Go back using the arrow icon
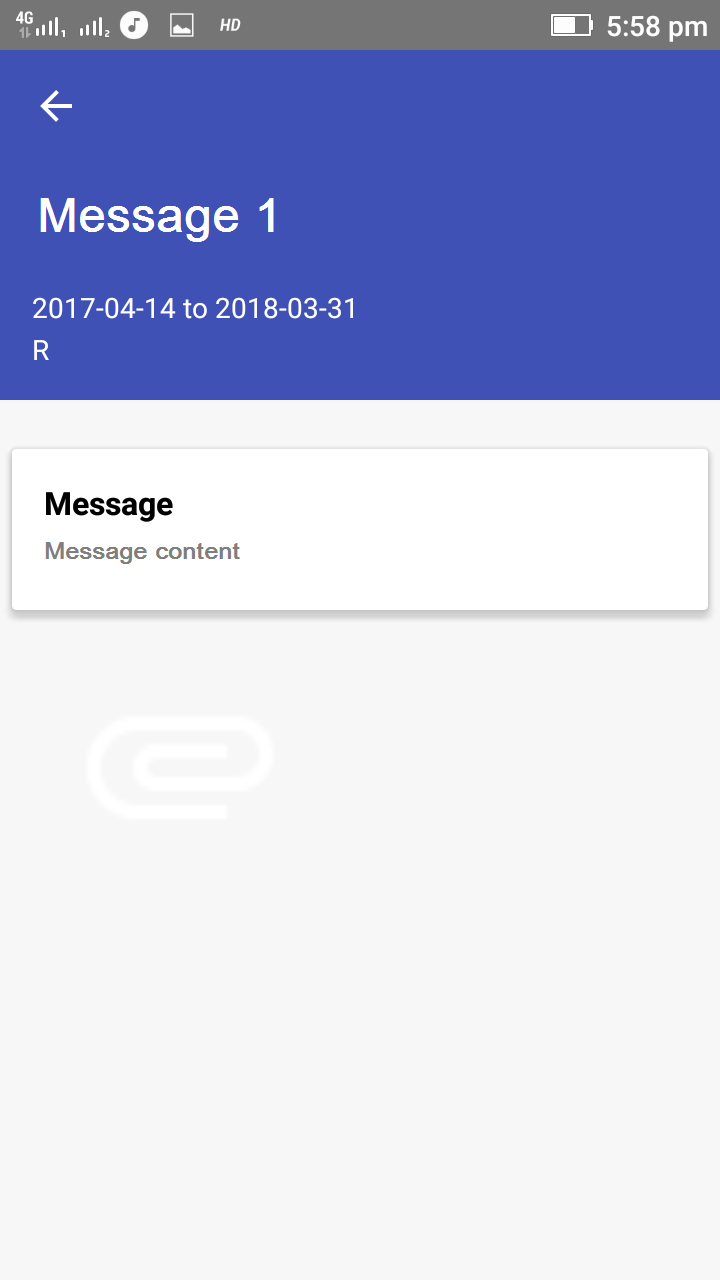Screen dimensions: 720x1280 click(x=56, y=106)
